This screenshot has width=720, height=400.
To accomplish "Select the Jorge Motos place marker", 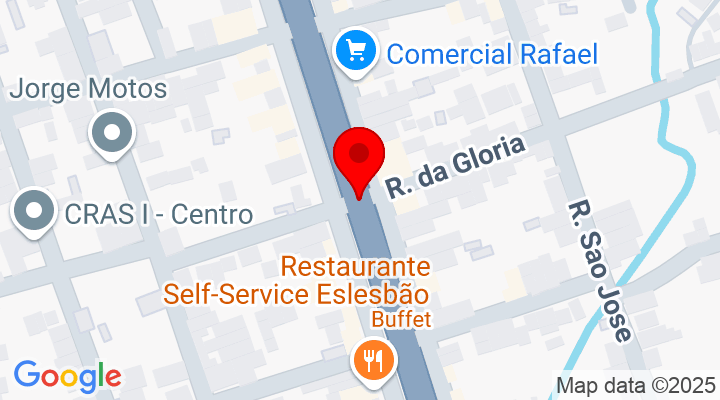I will coord(111,134).
